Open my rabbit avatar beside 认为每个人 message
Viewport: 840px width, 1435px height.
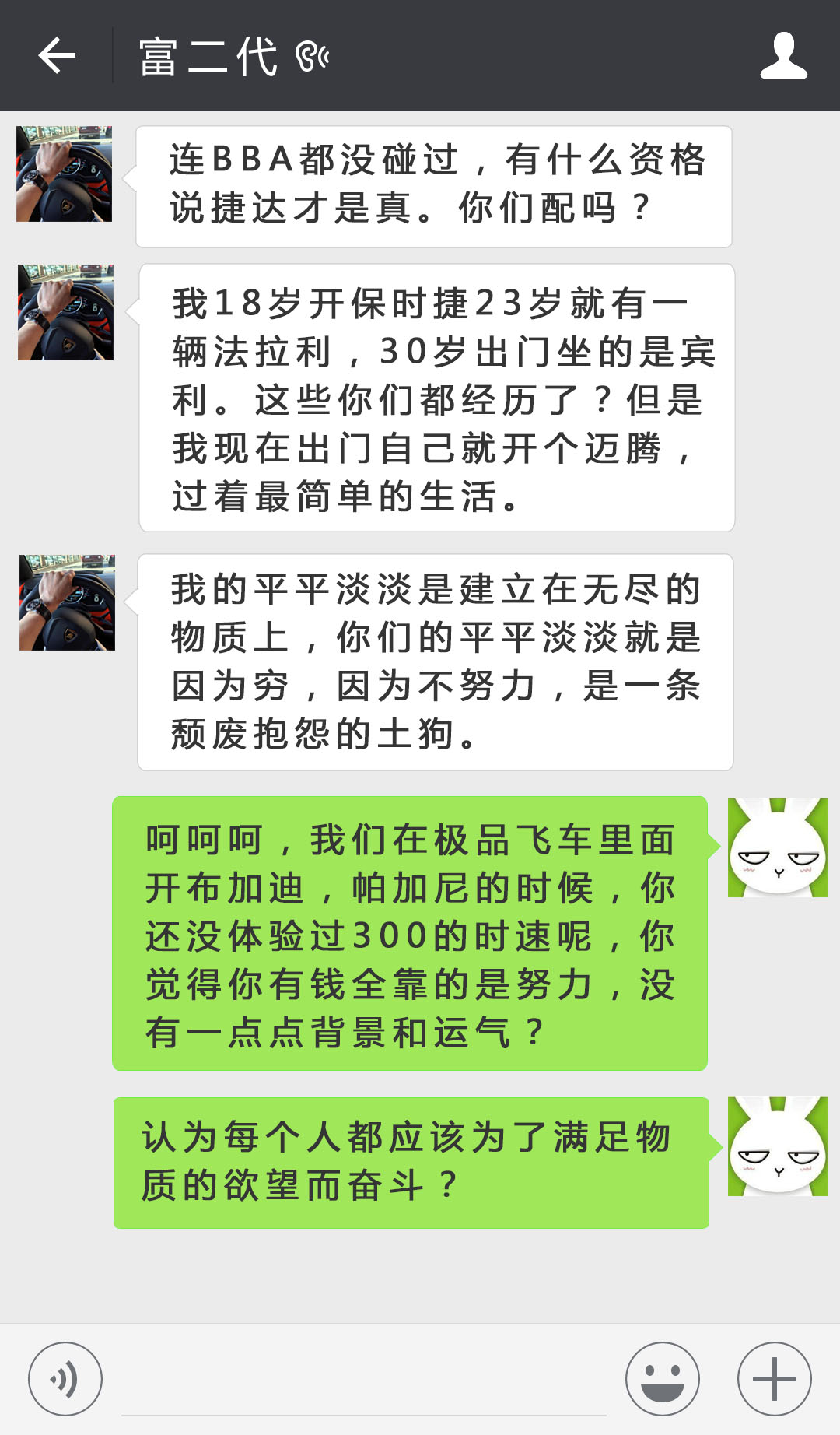(777, 1146)
